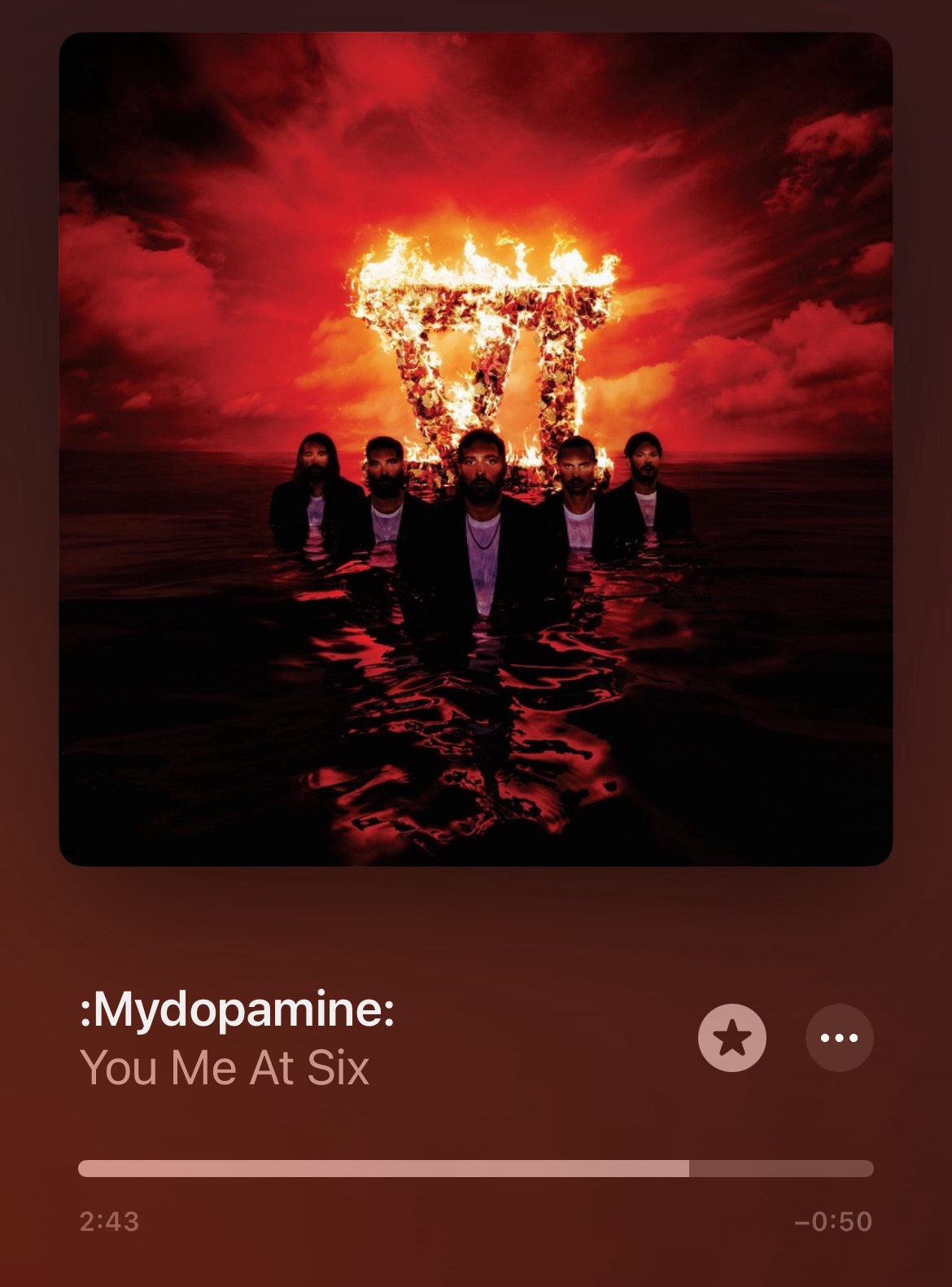Viewport: 952px width, 1287px height.
Task: Tap the You Me At Six artist name
Action: click(225, 1068)
